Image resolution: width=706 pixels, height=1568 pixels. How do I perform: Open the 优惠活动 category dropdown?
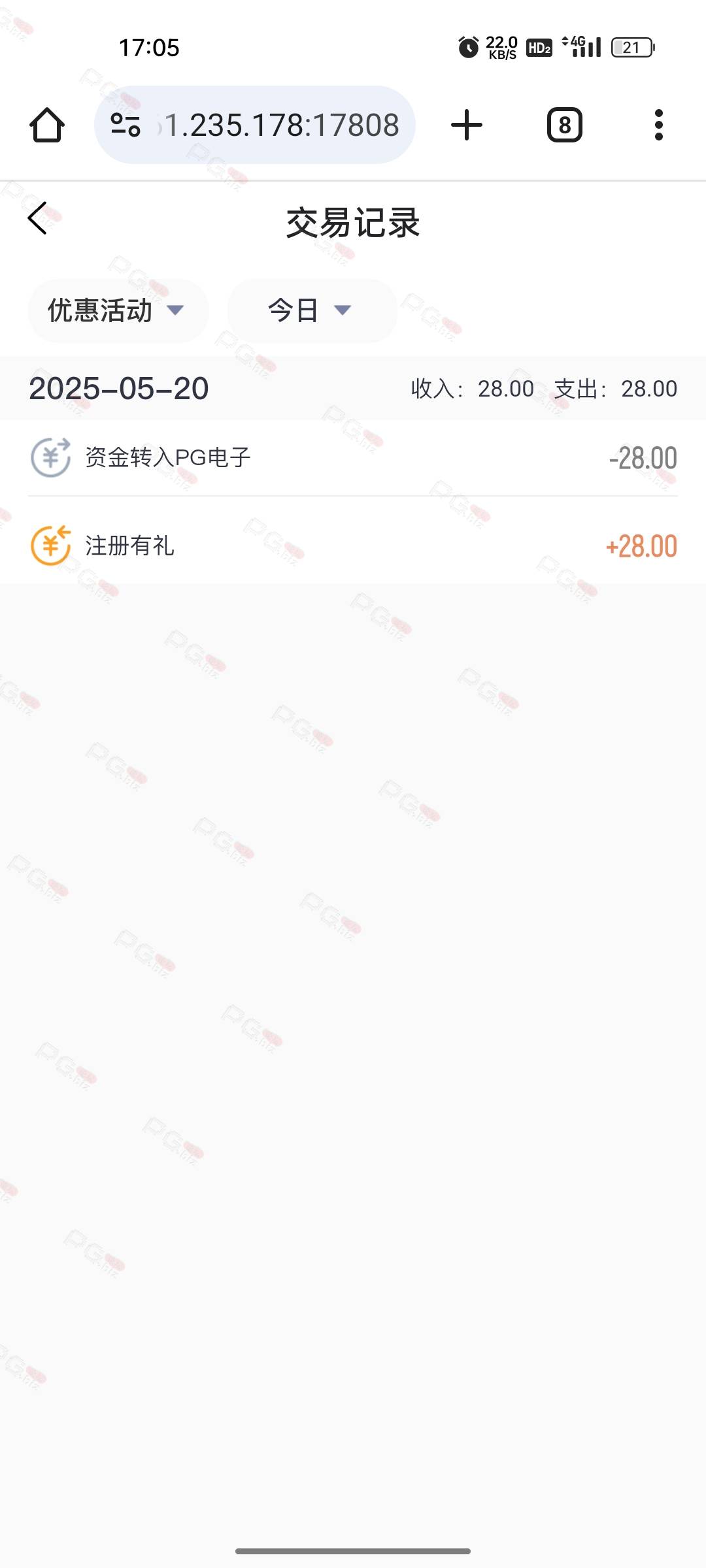pyautogui.click(x=118, y=310)
